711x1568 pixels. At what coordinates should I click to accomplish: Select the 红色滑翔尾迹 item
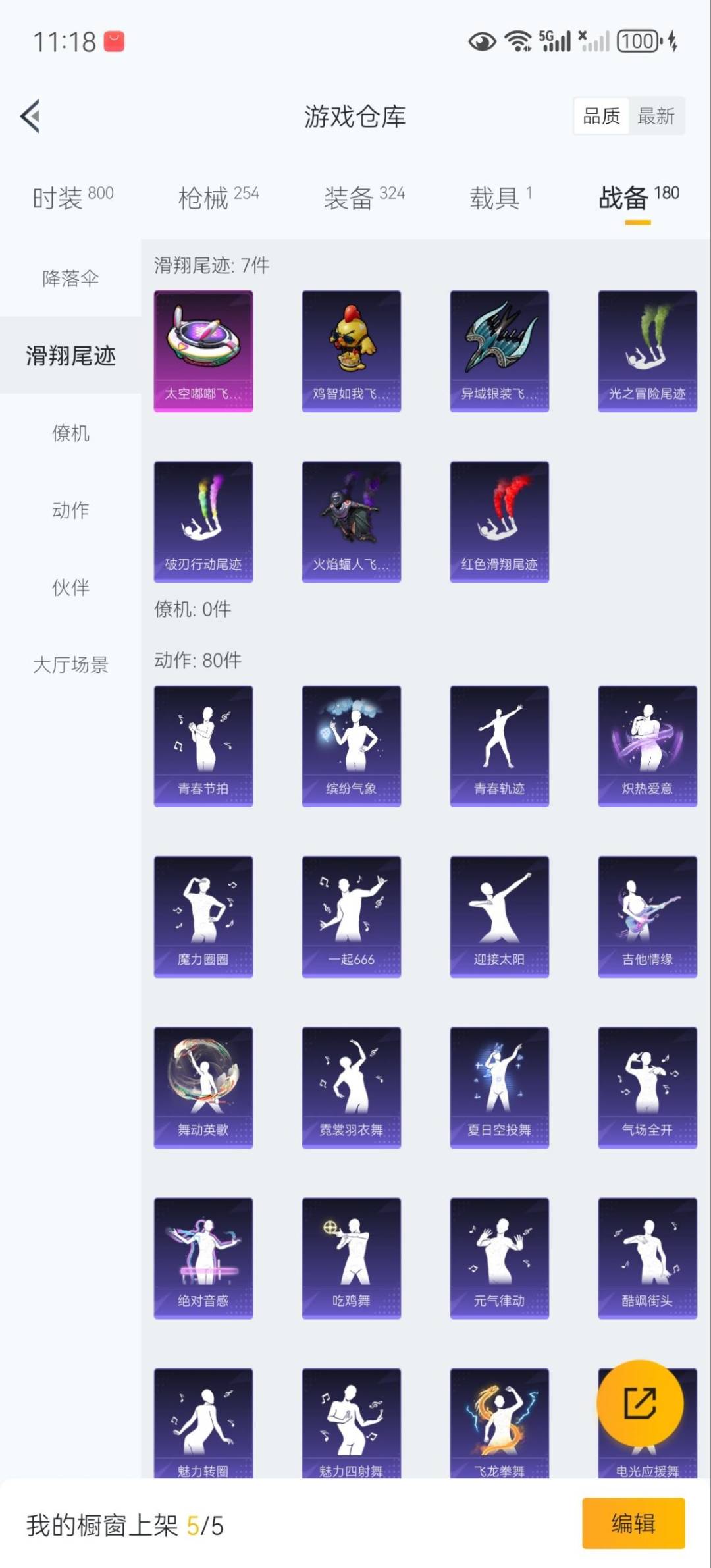coord(498,520)
